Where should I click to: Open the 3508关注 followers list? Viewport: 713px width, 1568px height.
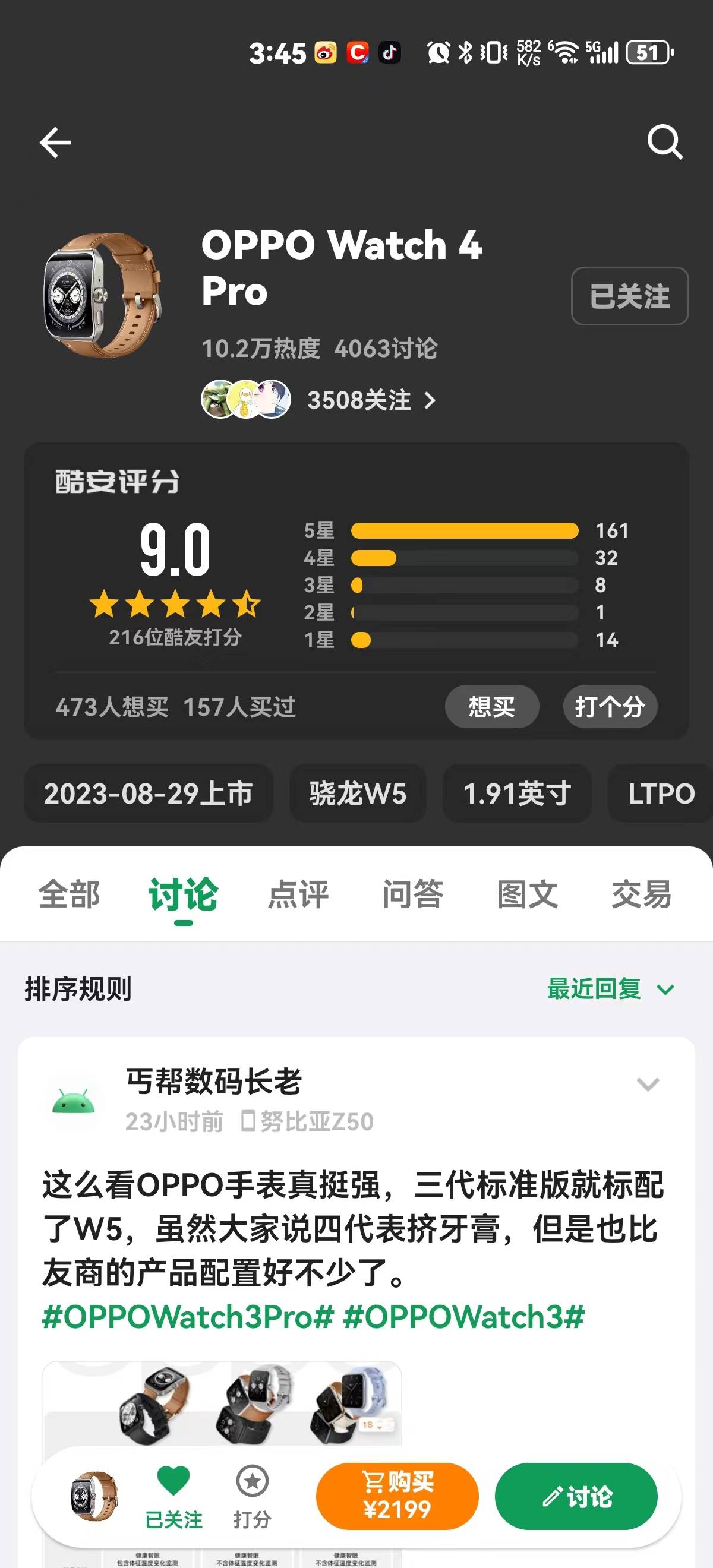pyautogui.click(x=370, y=400)
